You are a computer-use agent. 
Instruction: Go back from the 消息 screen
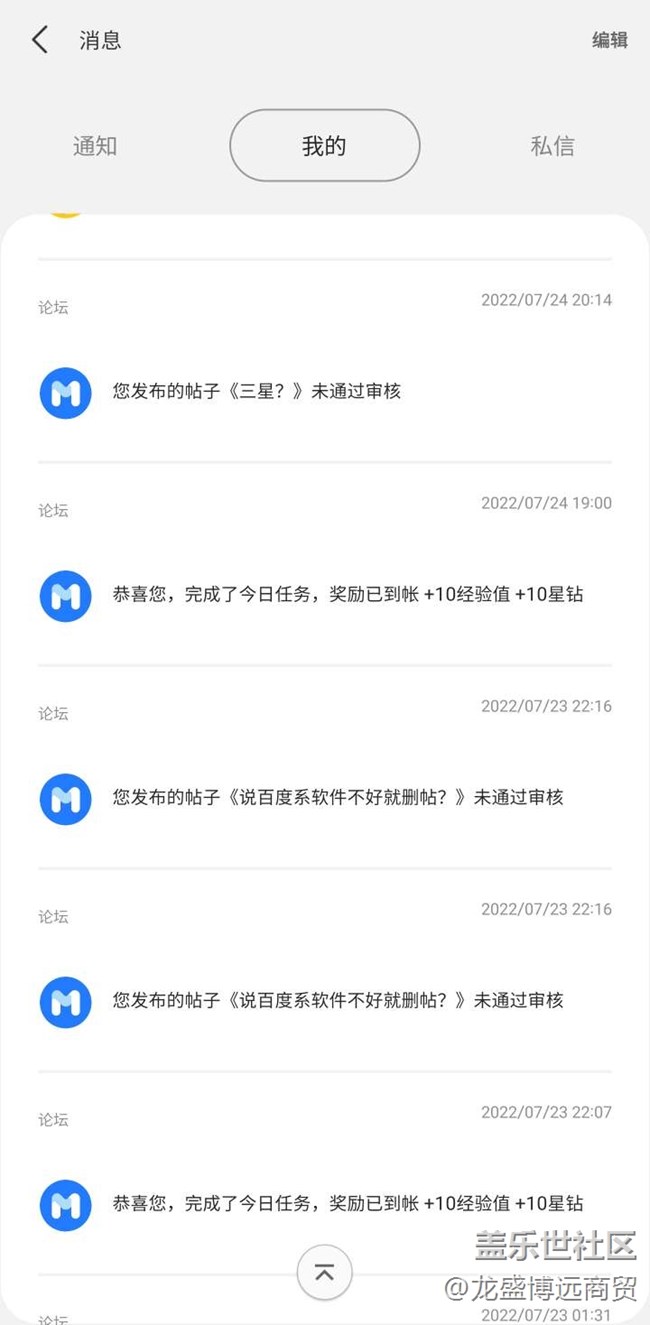pyautogui.click(x=39, y=40)
